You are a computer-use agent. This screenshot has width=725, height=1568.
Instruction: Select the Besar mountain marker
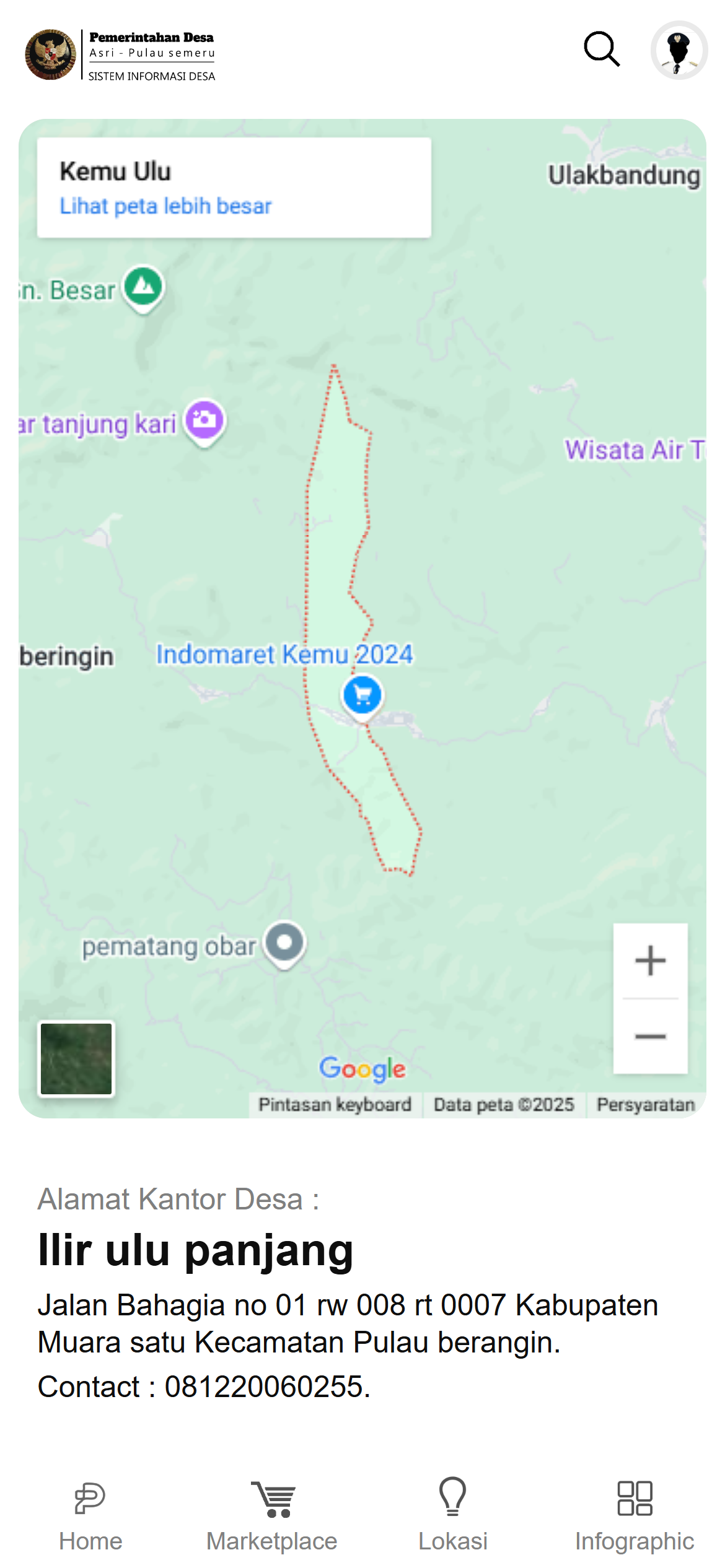coord(144,287)
